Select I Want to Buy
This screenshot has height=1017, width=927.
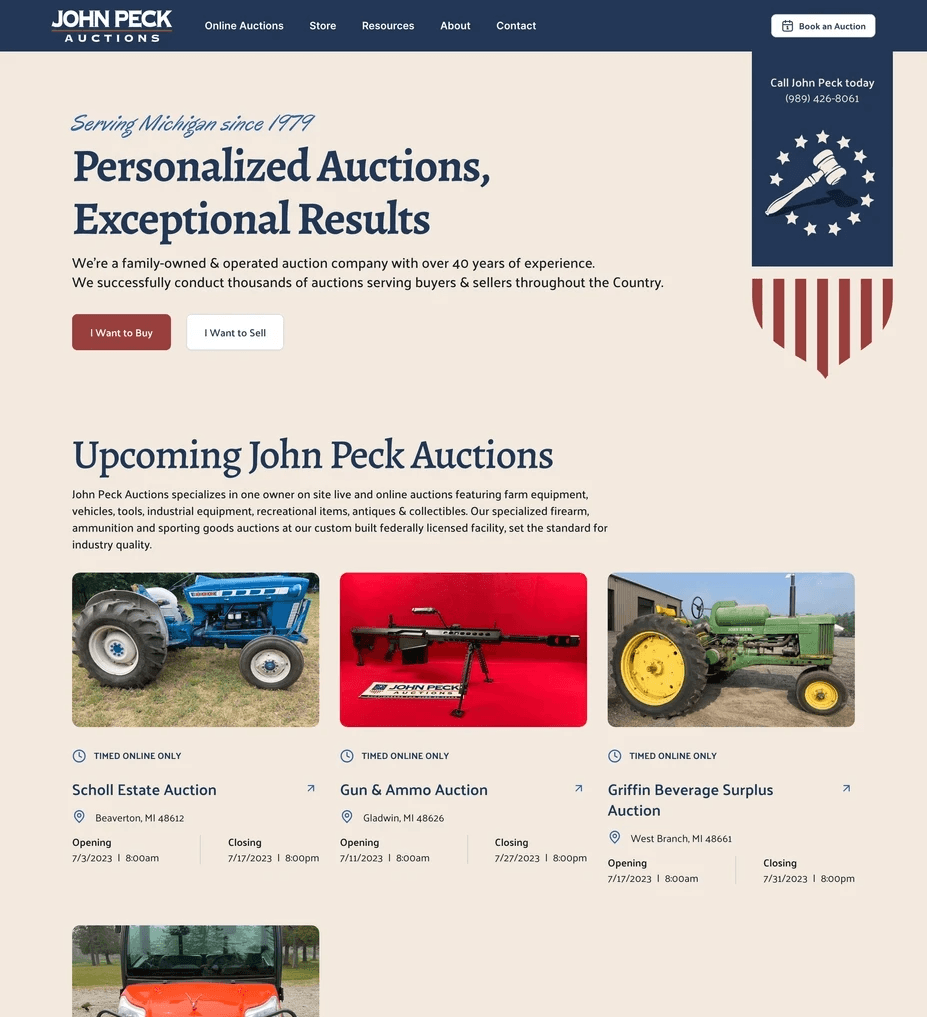tap(121, 332)
